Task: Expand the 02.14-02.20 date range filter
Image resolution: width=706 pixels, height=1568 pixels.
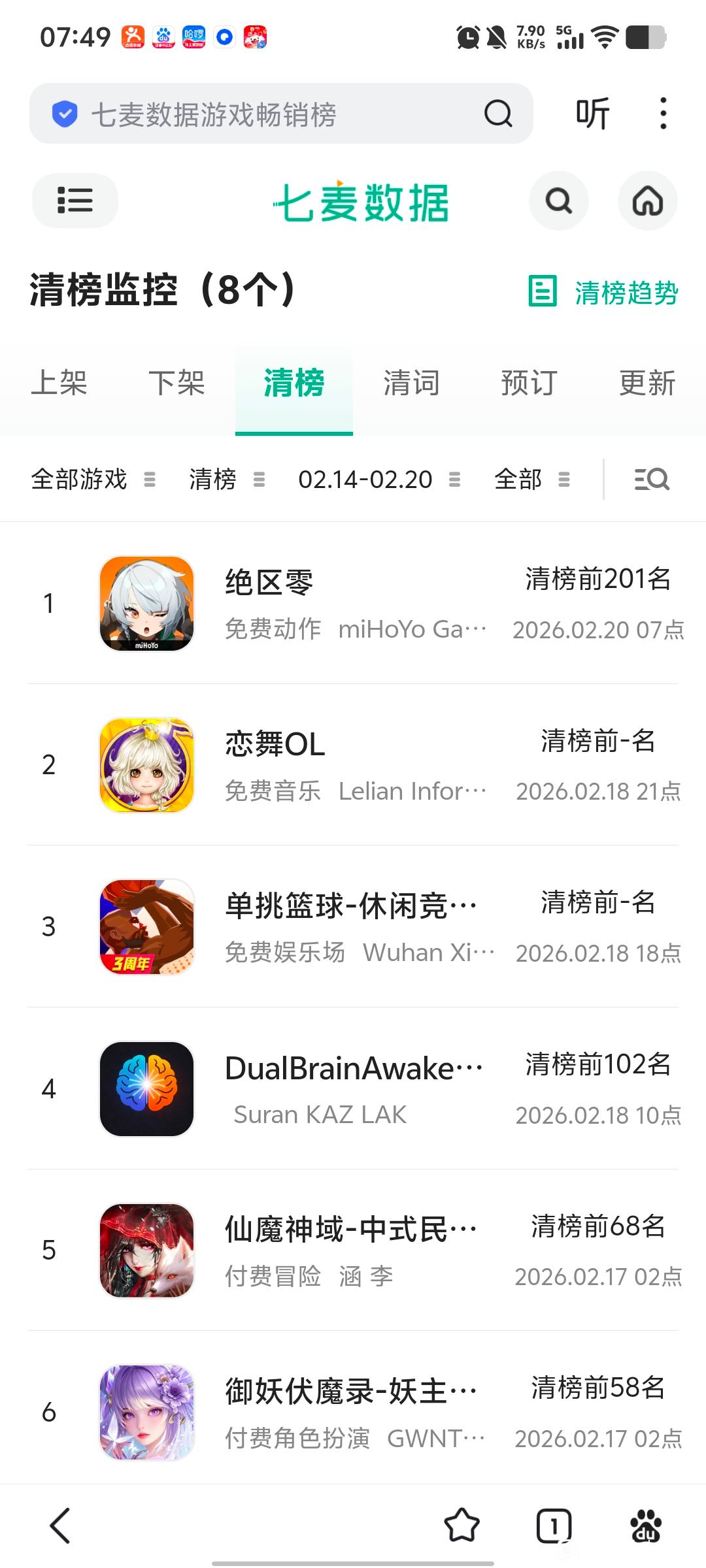Action: (379, 480)
